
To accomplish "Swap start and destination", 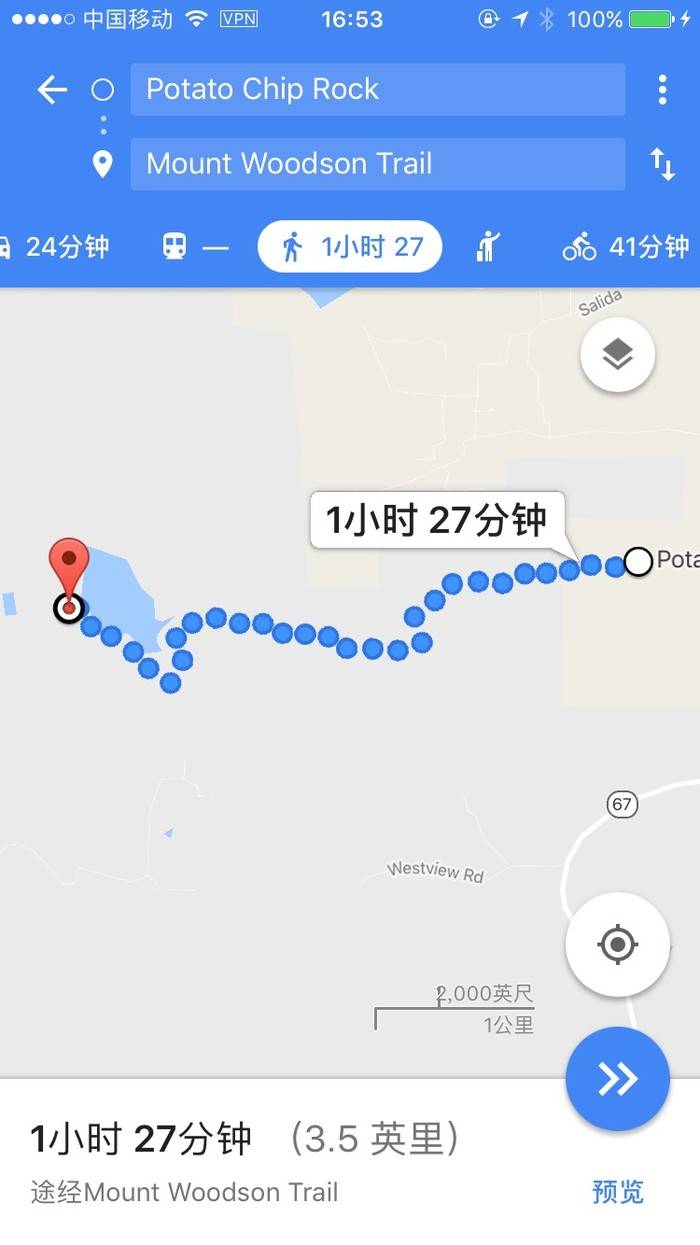I will [662, 164].
